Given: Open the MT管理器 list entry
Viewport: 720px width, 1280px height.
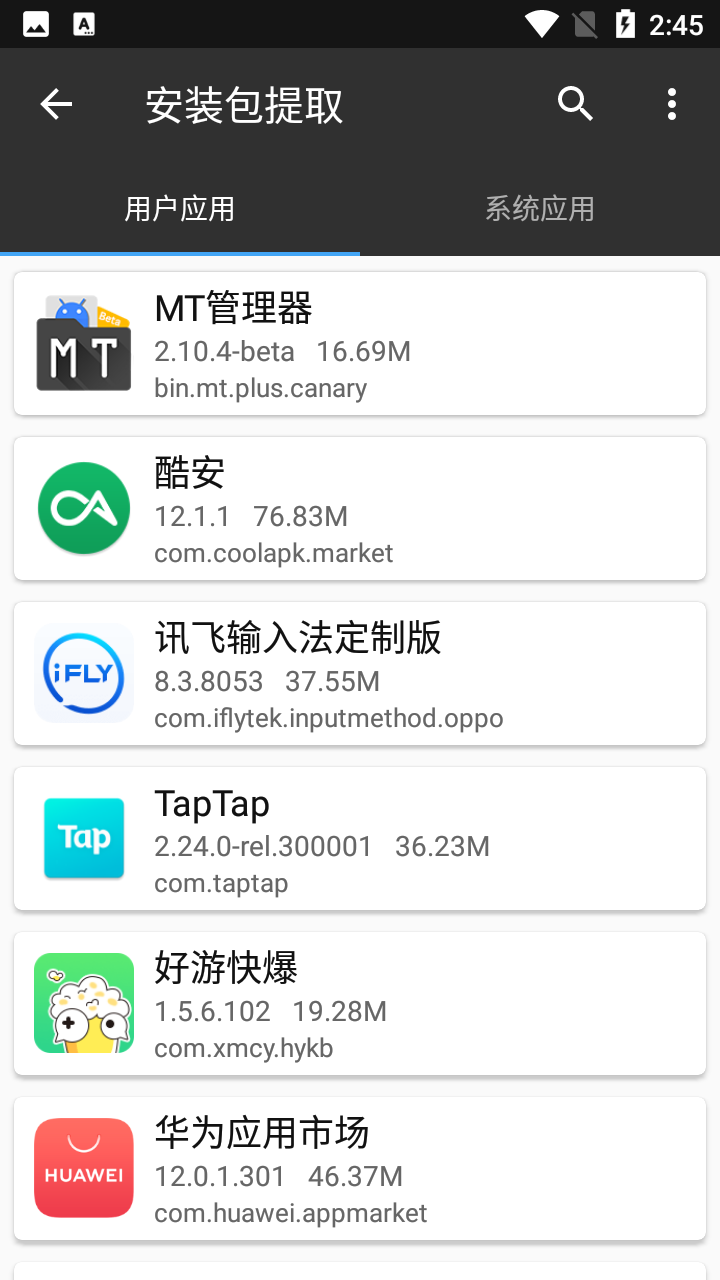Looking at the screenshot, I should 360,343.
